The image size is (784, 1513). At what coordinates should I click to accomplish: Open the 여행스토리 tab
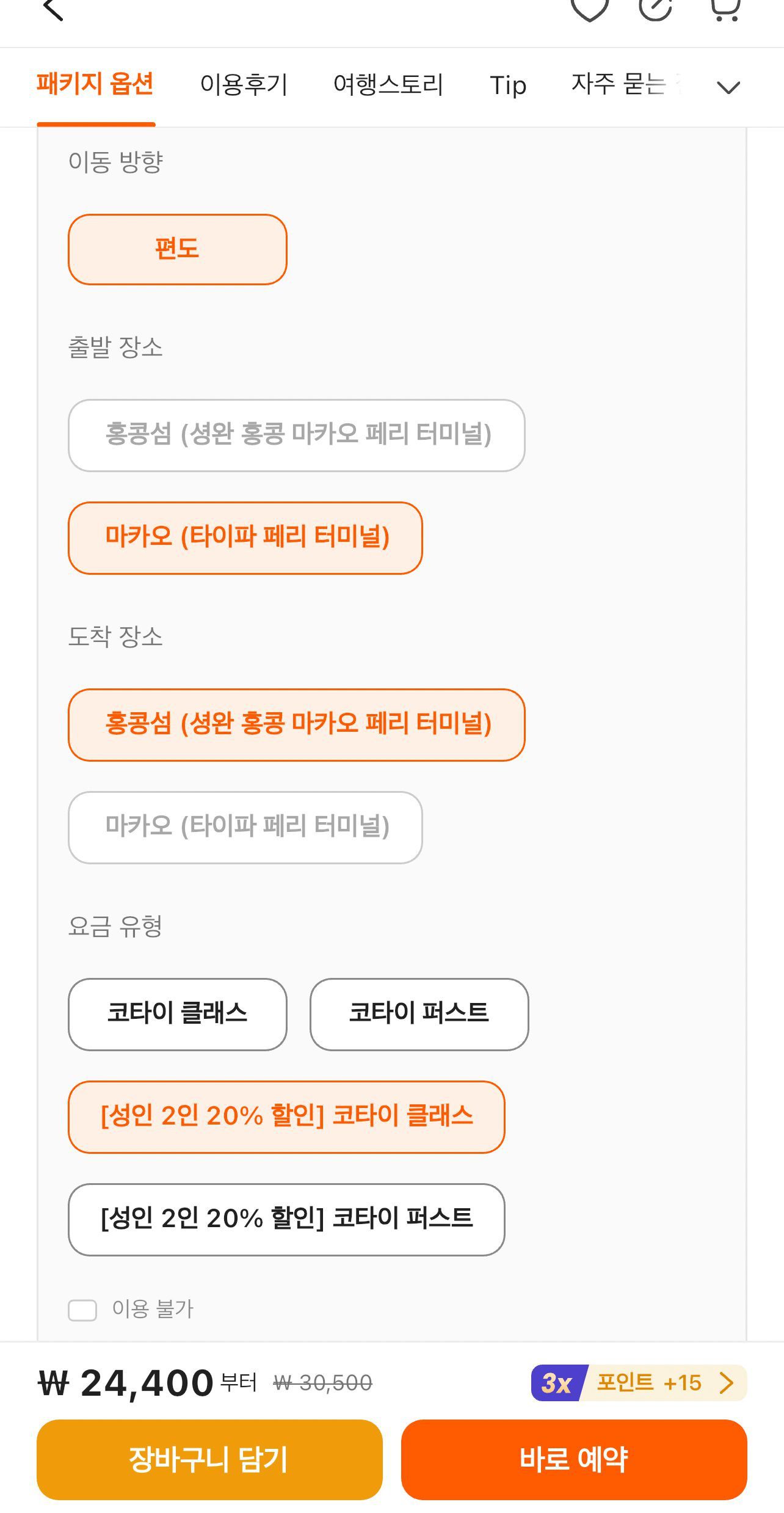(388, 86)
